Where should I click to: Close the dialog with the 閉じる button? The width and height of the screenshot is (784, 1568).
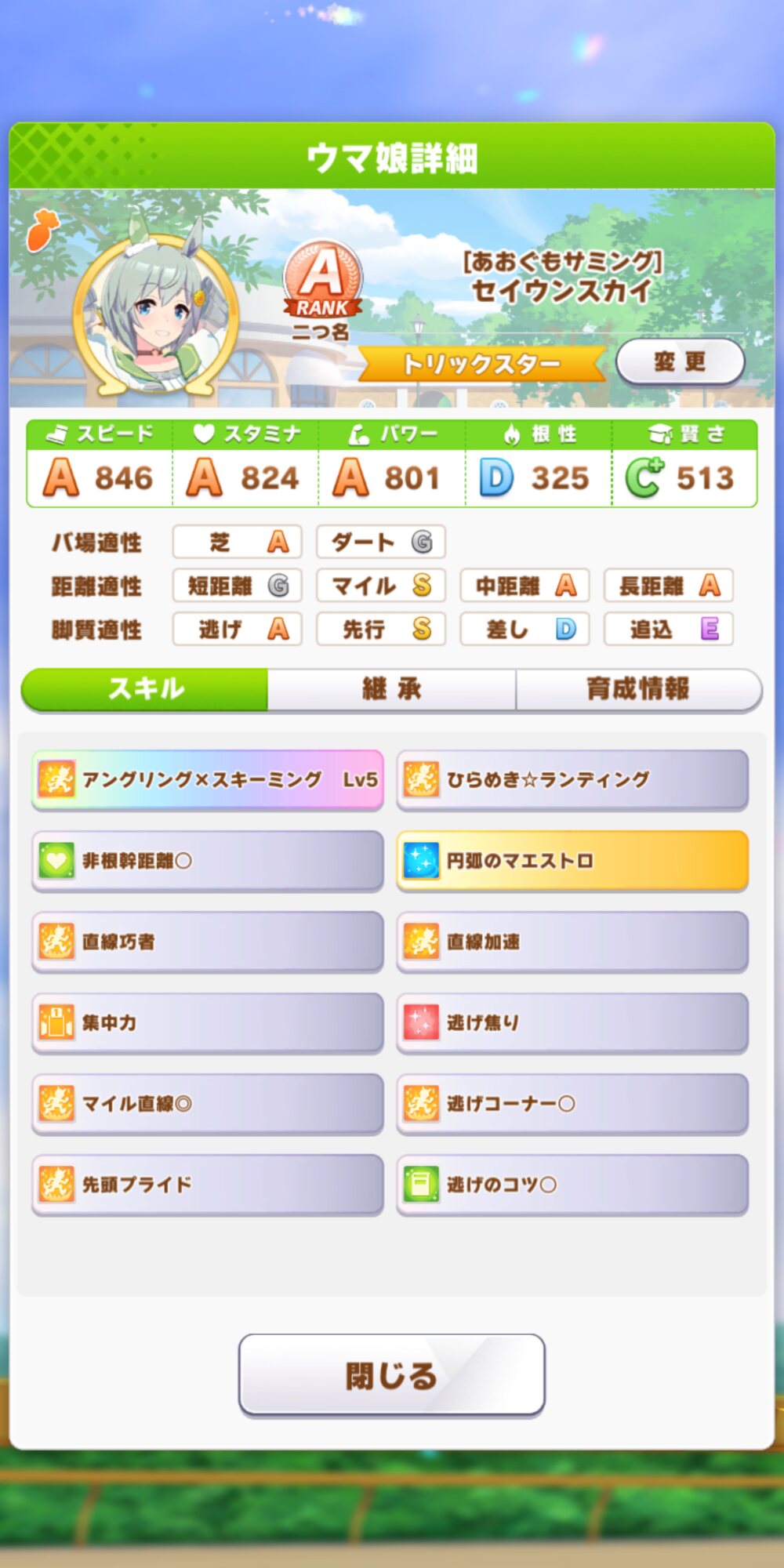click(391, 1376)
